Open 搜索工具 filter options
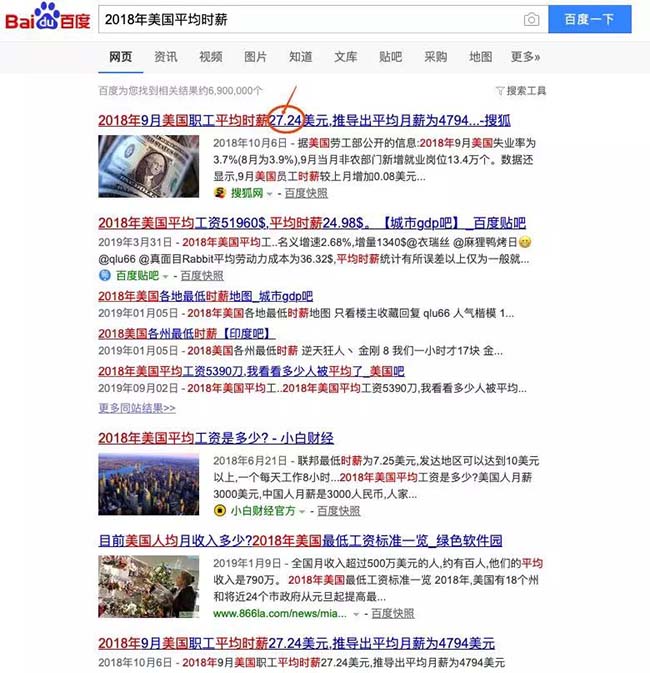The width and height of the screenshot is (650, 673). coord(521,91)
